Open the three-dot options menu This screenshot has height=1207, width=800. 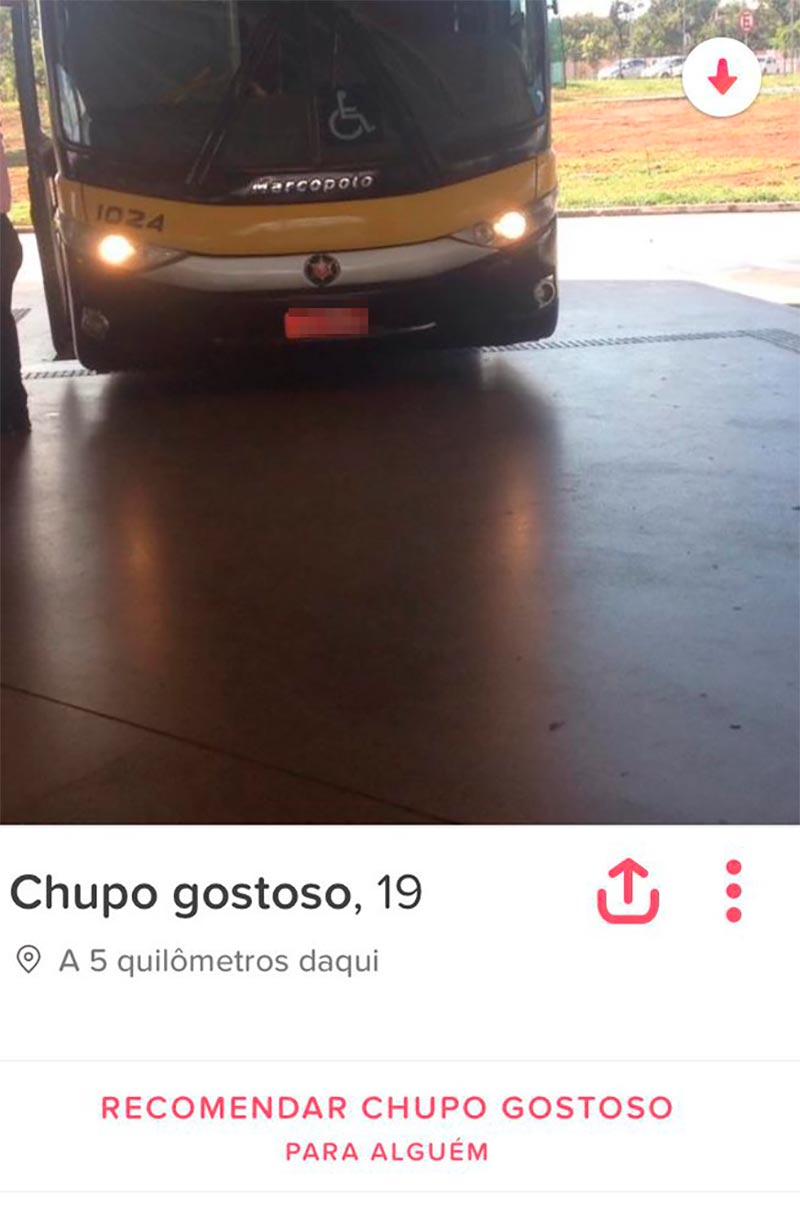[734, 890]
